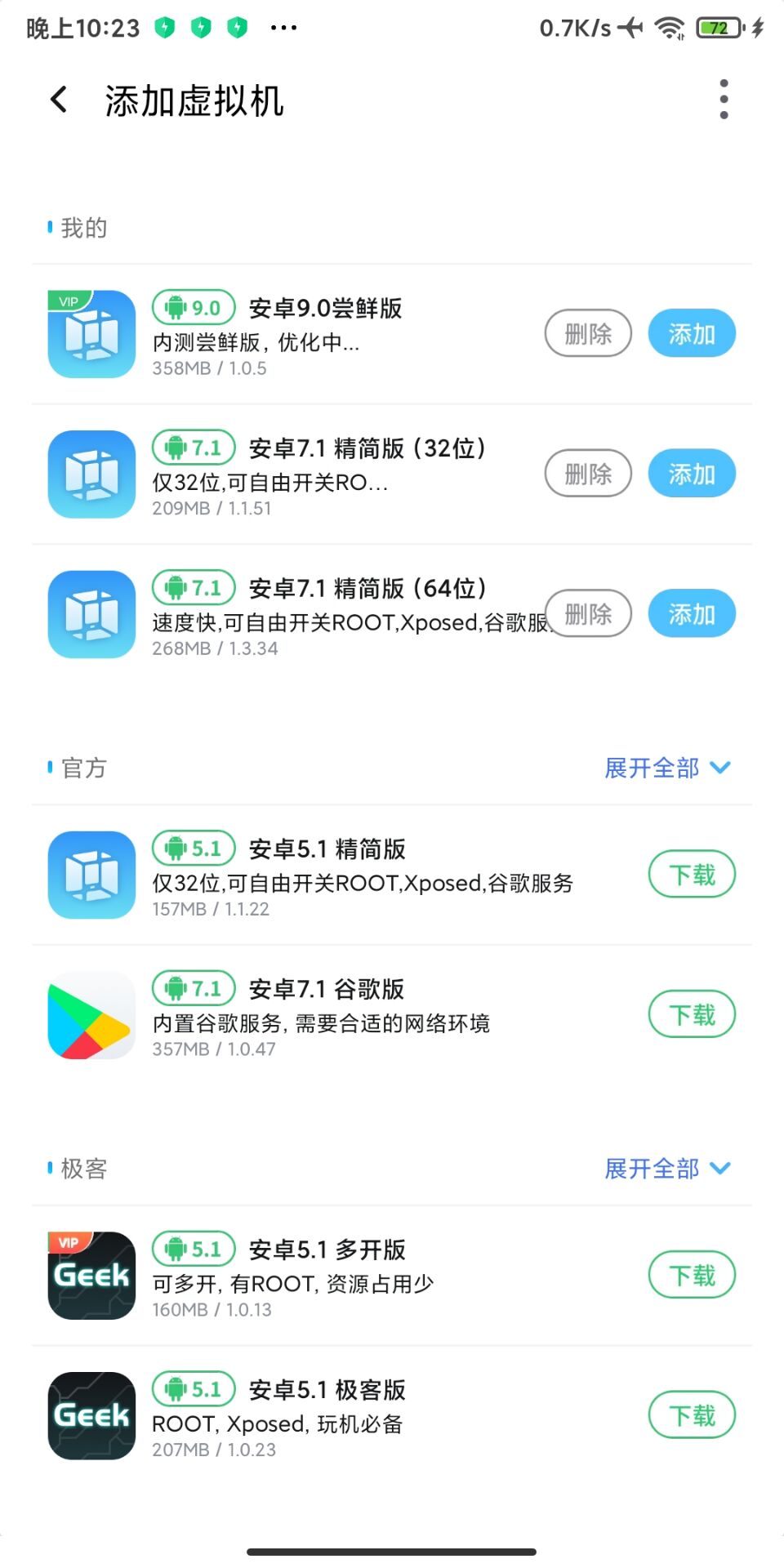Add 安卓7.1 精简版 (32位) virtual machine
784x1568 pixels.
click(692, 474)
